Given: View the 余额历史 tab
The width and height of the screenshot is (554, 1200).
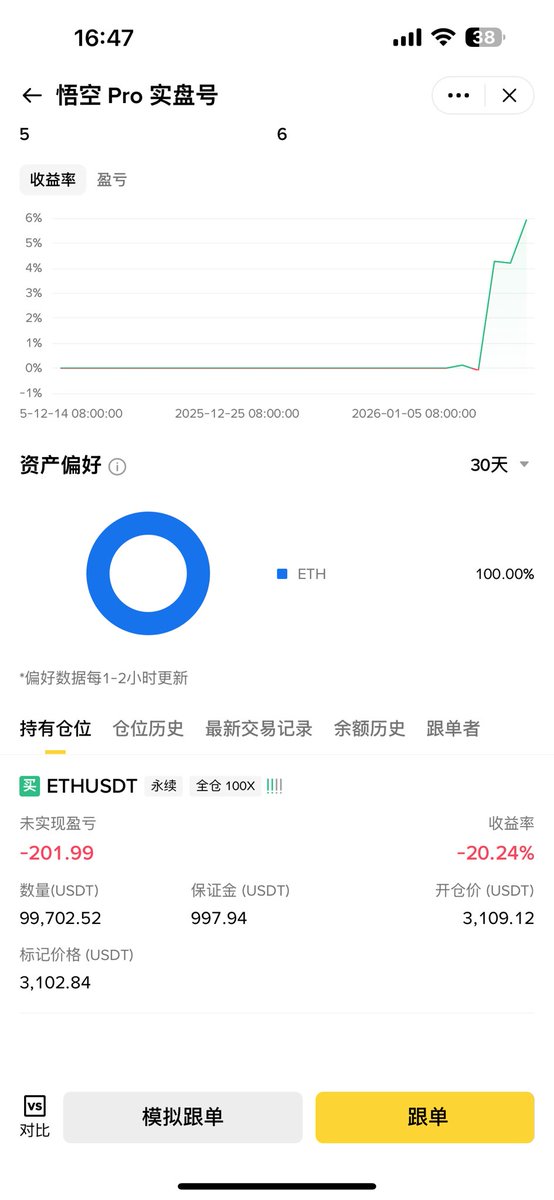Looking at the screenshot, I should coord(370,729).
